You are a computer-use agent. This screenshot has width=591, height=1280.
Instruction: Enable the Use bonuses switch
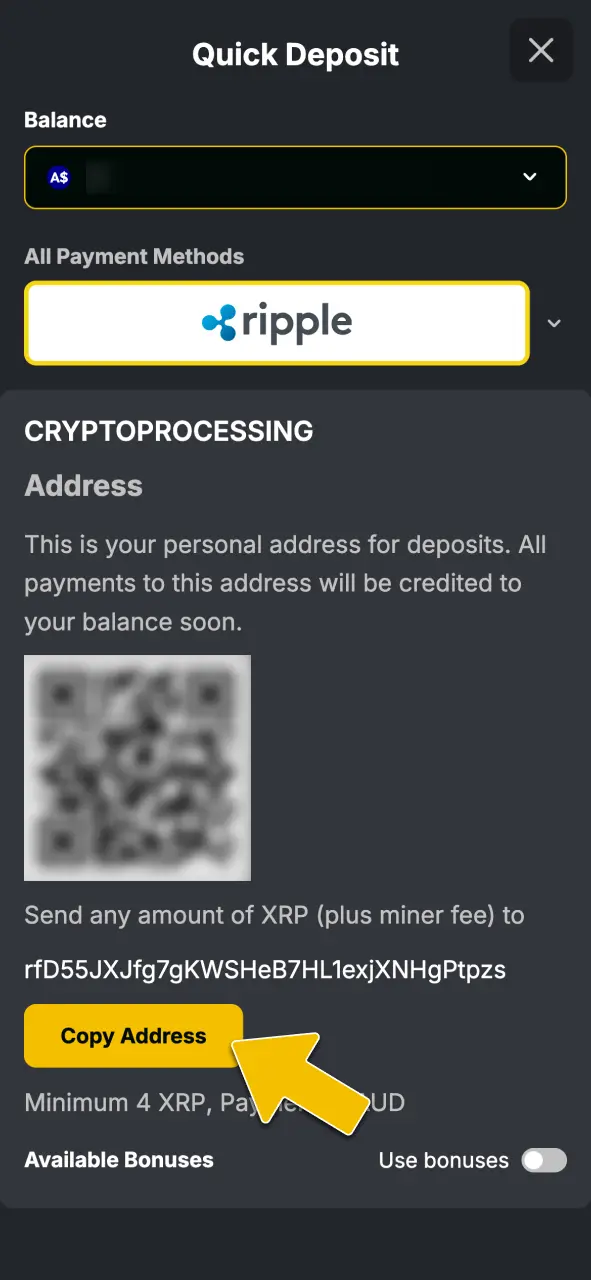(544, 1160)
